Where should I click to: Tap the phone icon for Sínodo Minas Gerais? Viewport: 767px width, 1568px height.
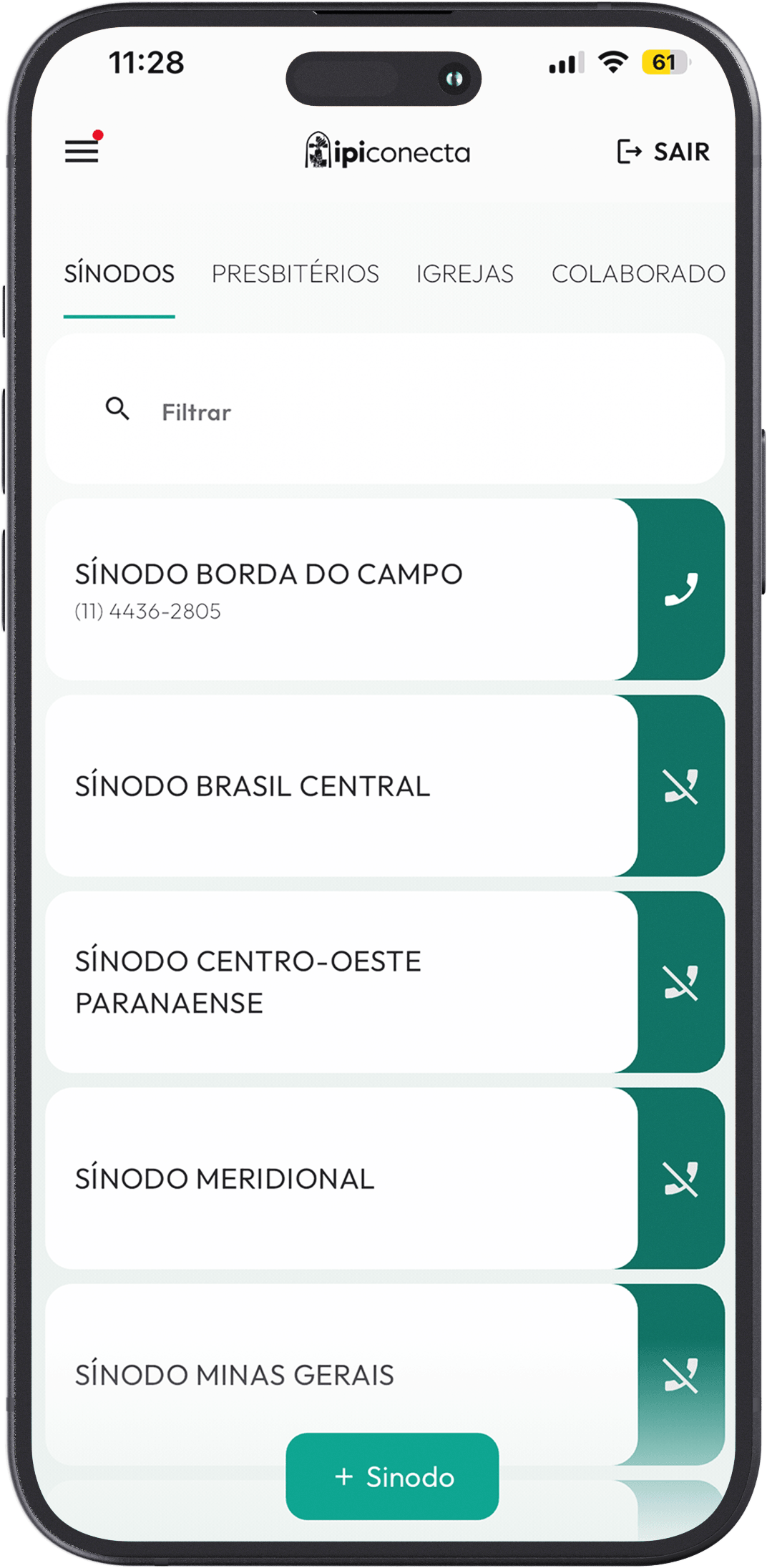[678, 1373]
